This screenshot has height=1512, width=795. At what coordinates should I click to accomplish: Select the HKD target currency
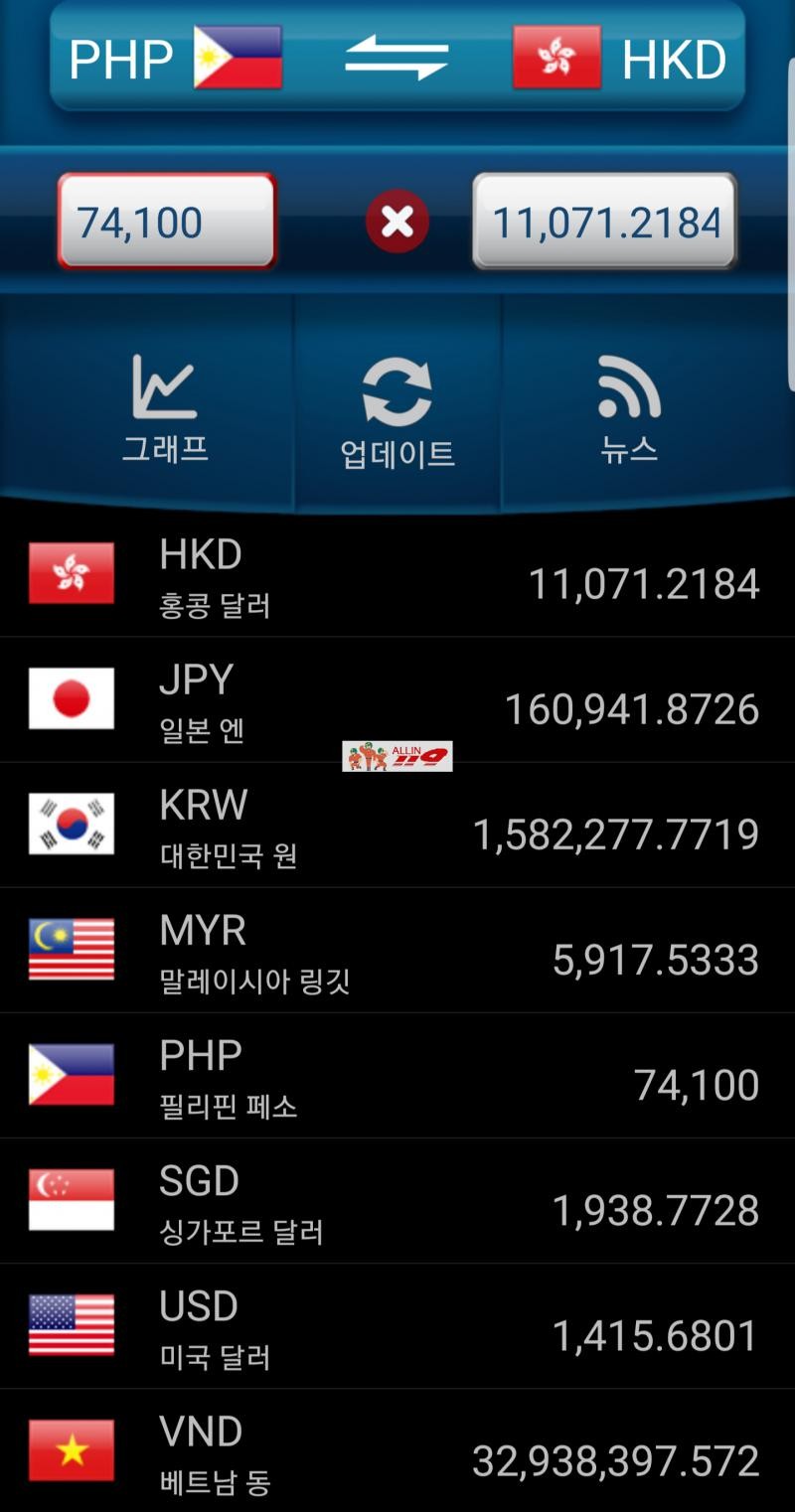point(620,59)
